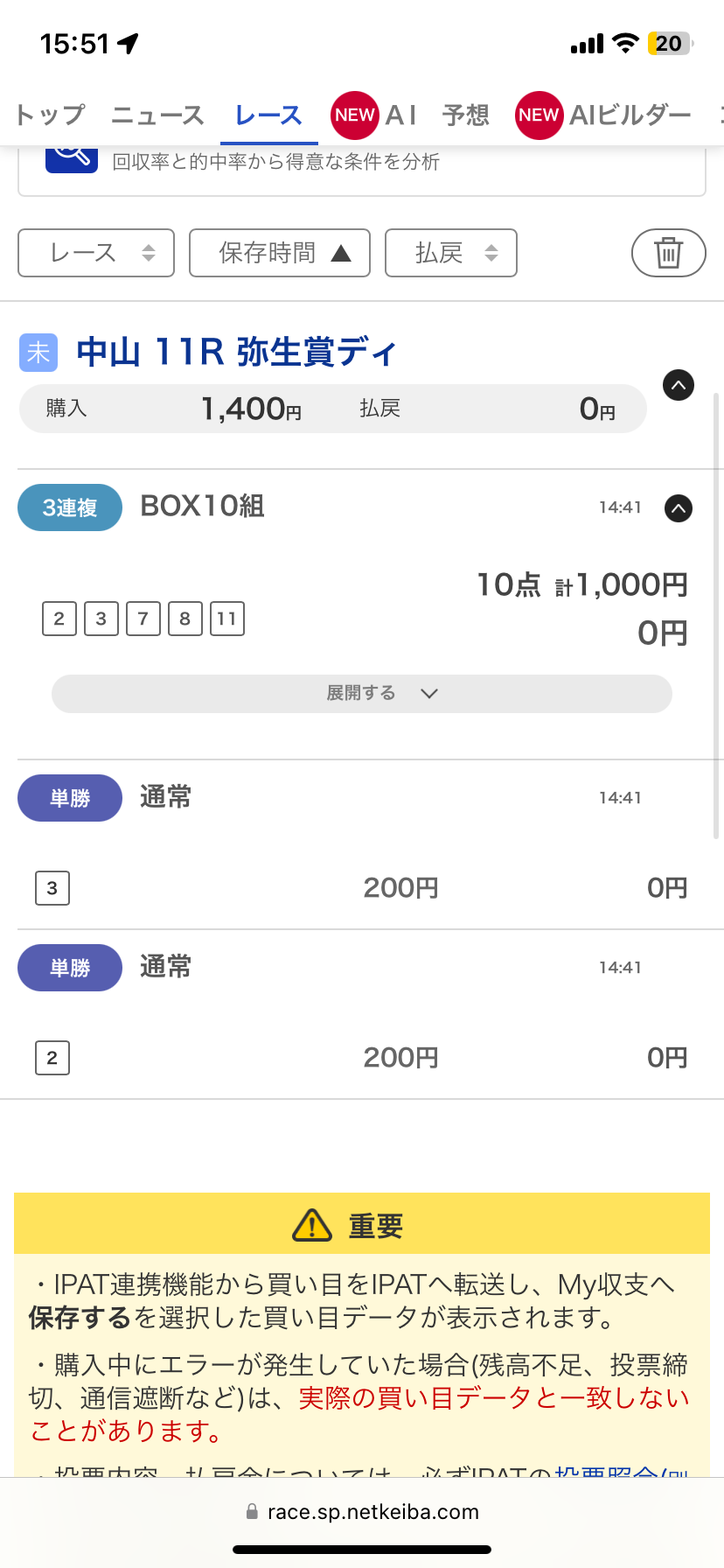Viewport: 724px width, 1568px height.
Task: Open the AIビルダー tab
Action: 605,115
